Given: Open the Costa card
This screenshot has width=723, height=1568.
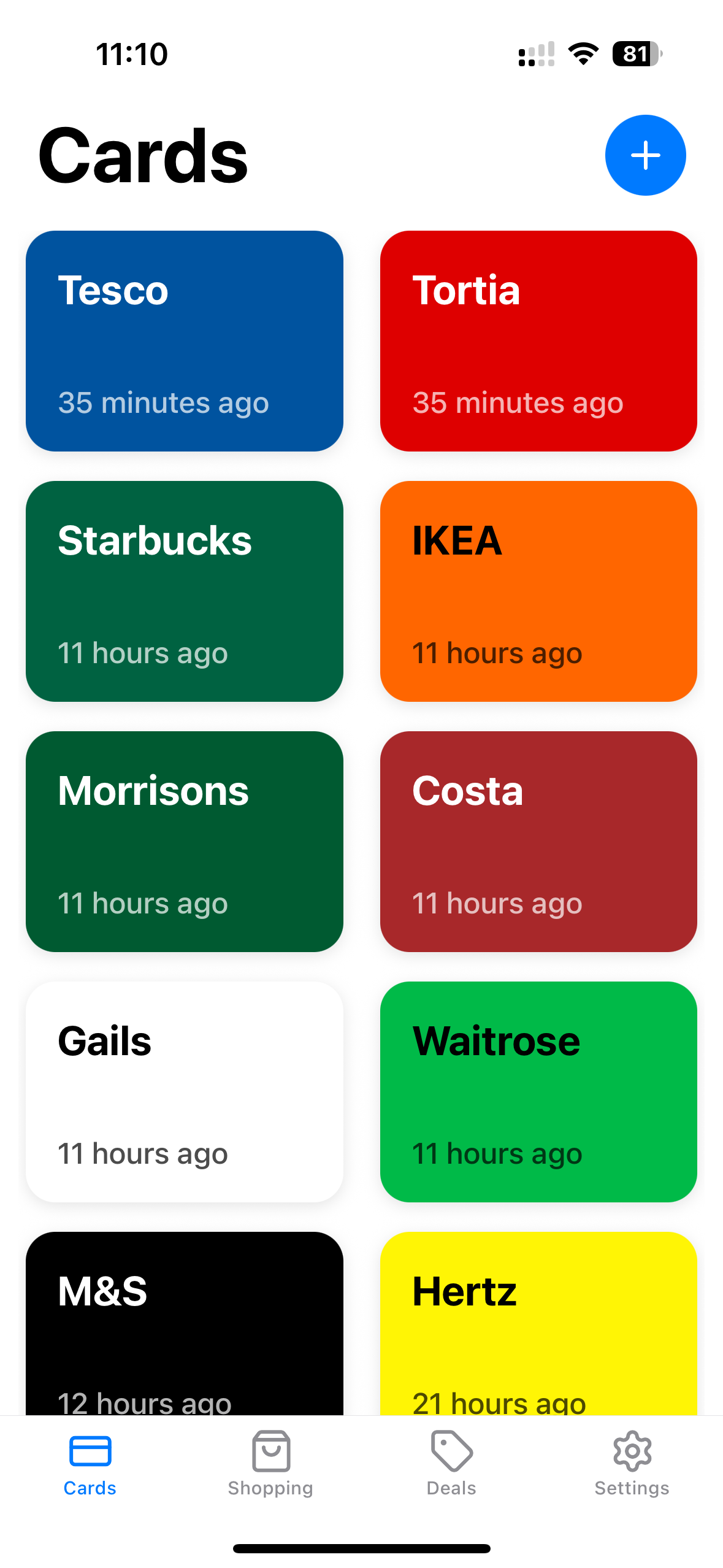Looking at the screenshot, I should coord(538,842).
